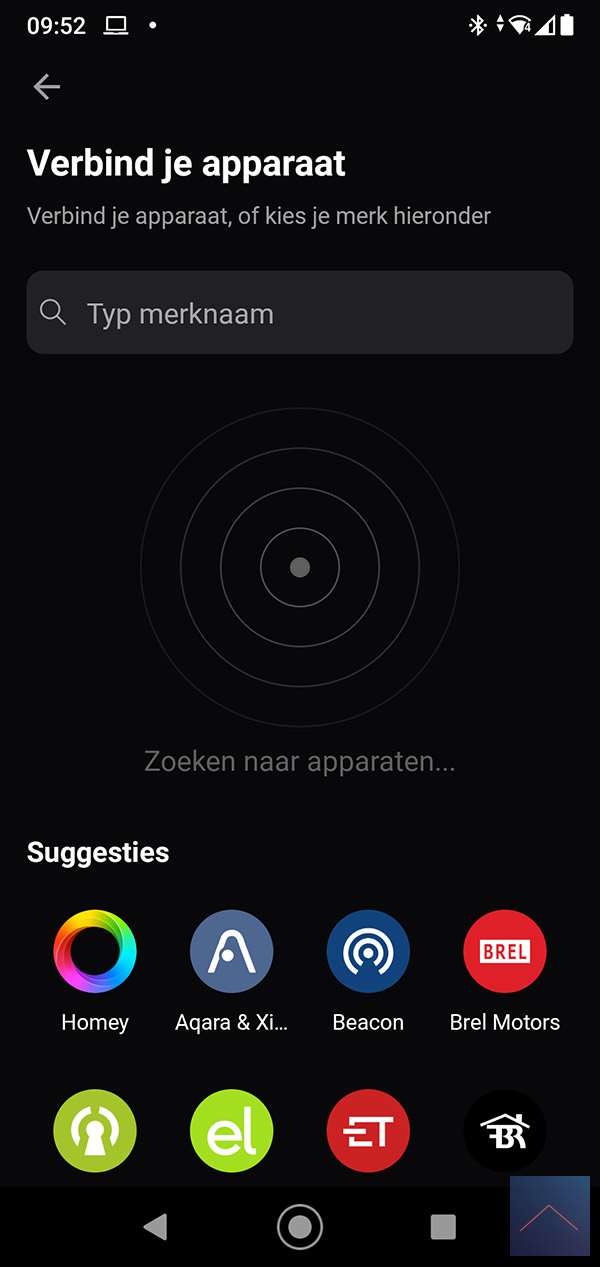Open the black BR house brand icon

click(x=505, y=1131)
